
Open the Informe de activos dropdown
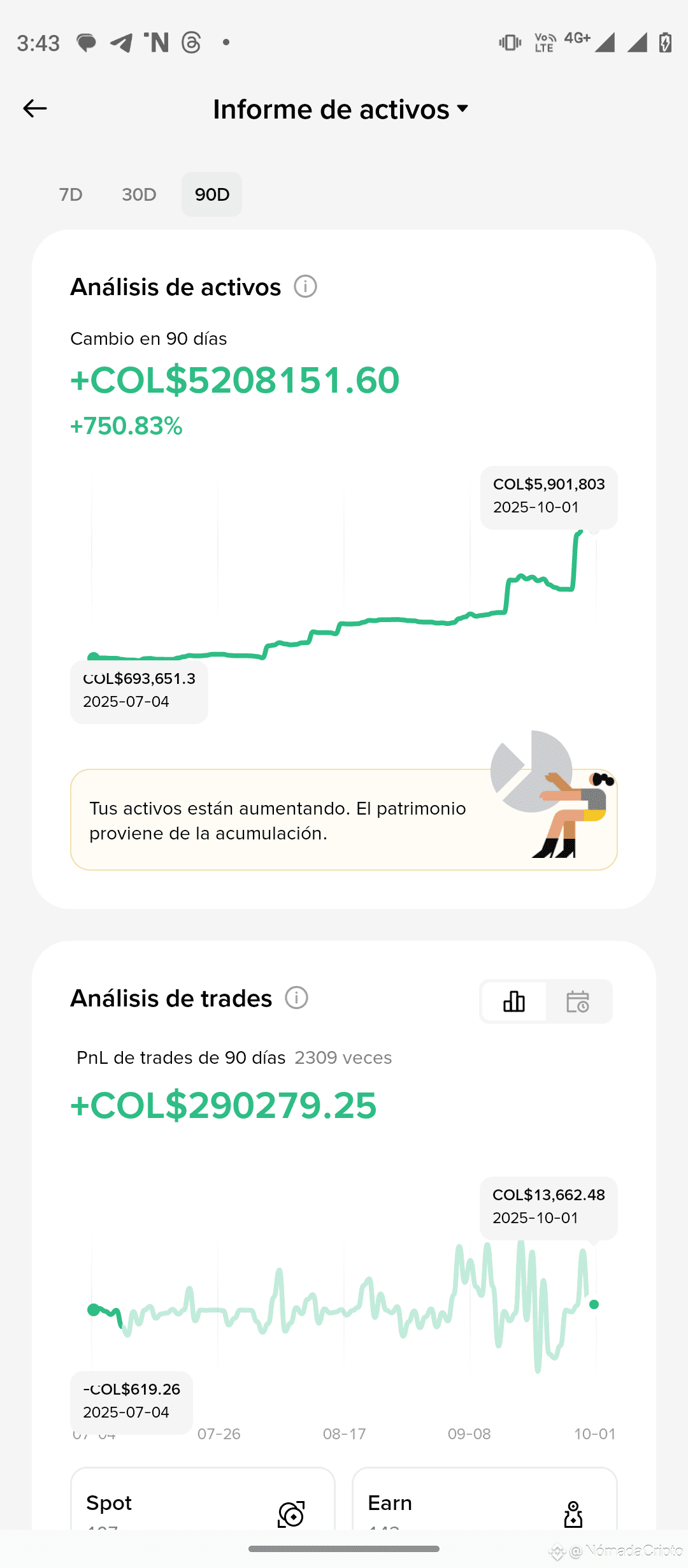click(341, 110)
